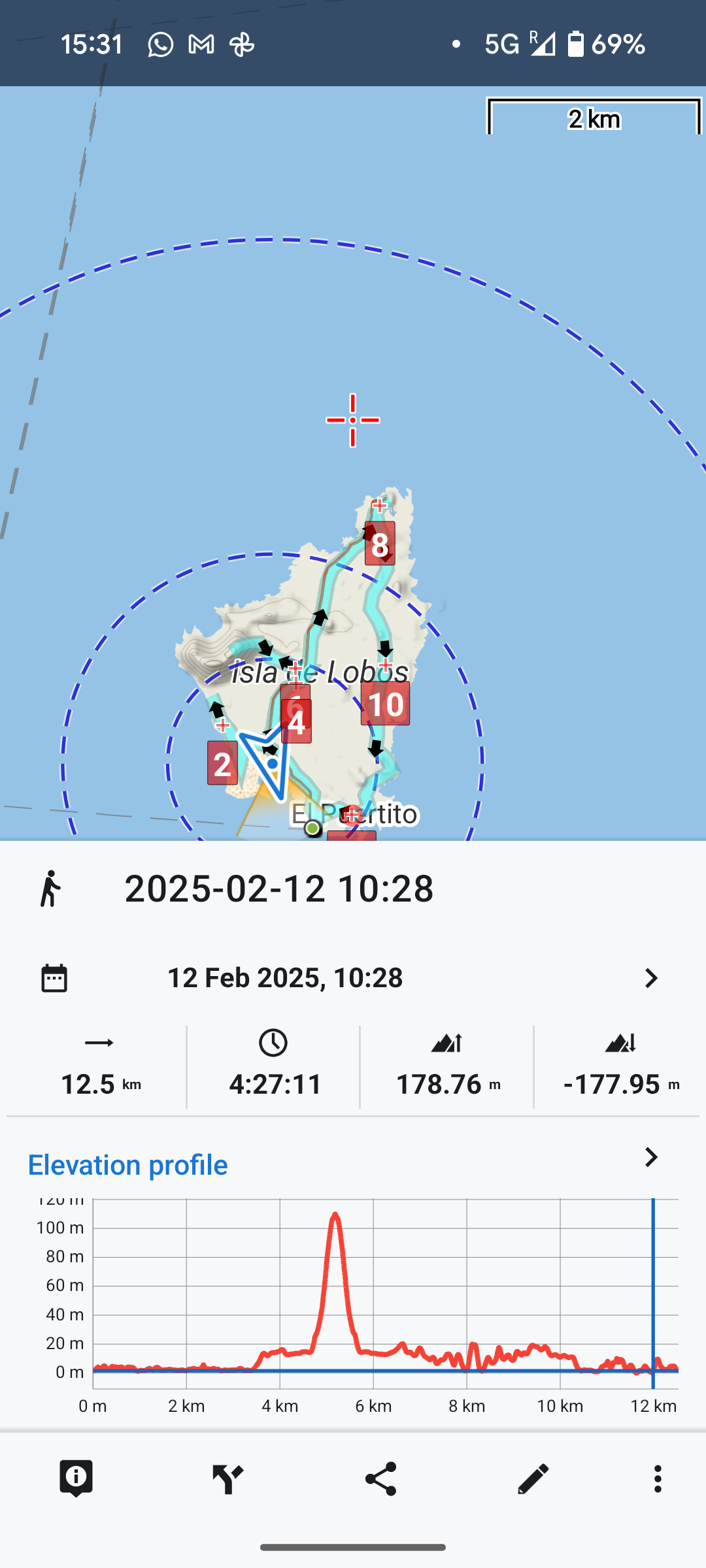This screenshot has height=1568, width=706.
Task: Open track info at the bottom toolbar
Action: pos(76,1478)
